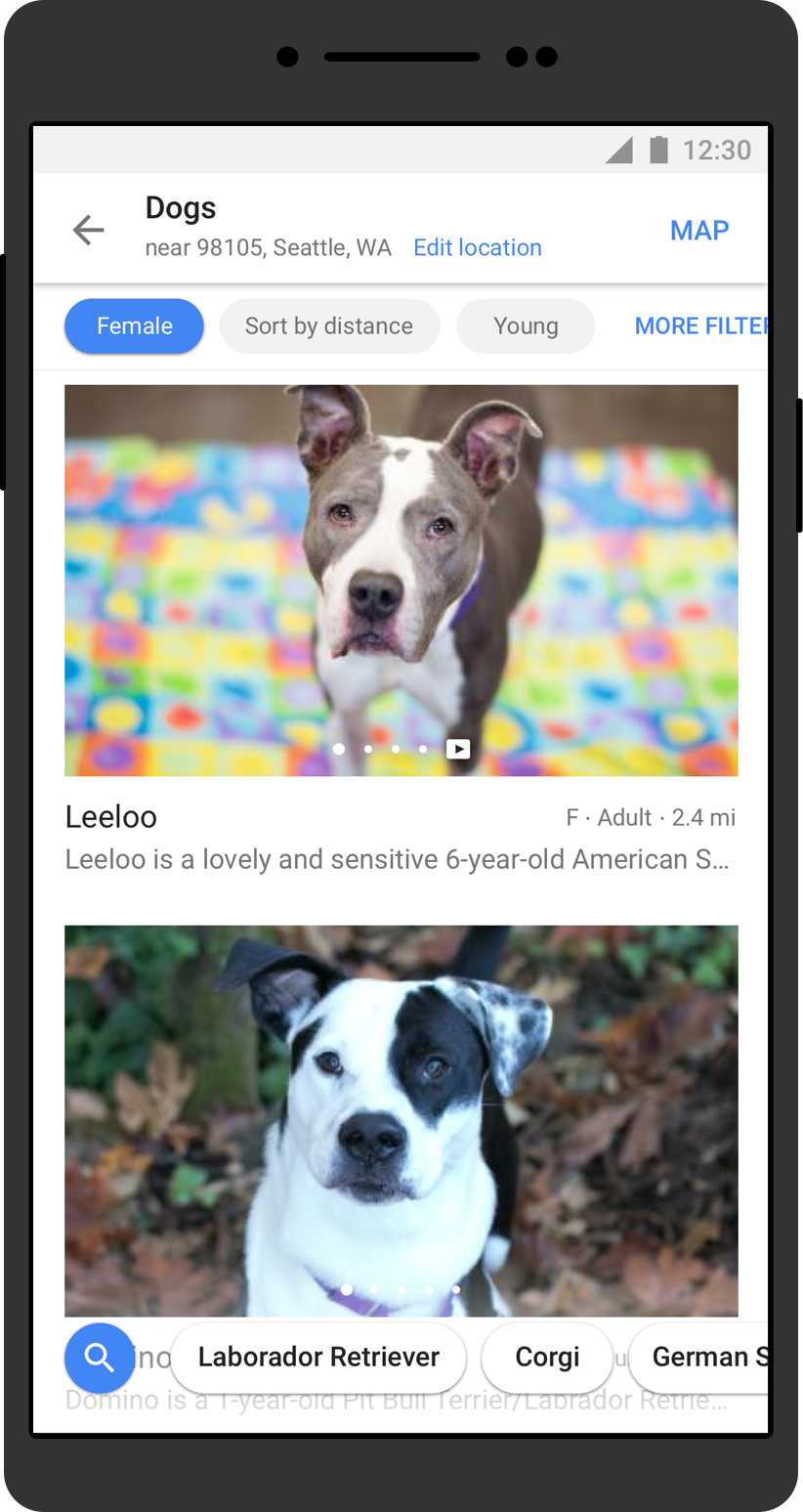Apply the Young filter chip

coord(526,326)
